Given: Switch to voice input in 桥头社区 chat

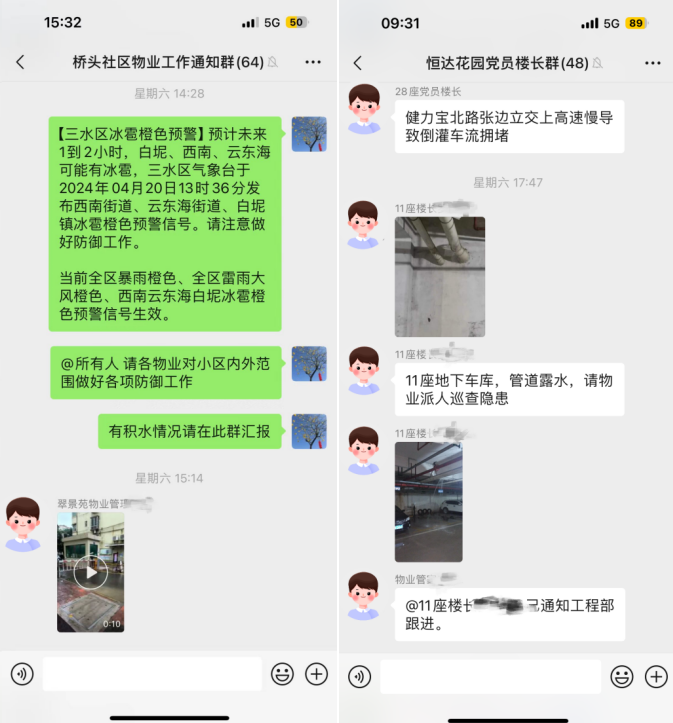Looking at the screenshot, I should click(x=22, y=674).
